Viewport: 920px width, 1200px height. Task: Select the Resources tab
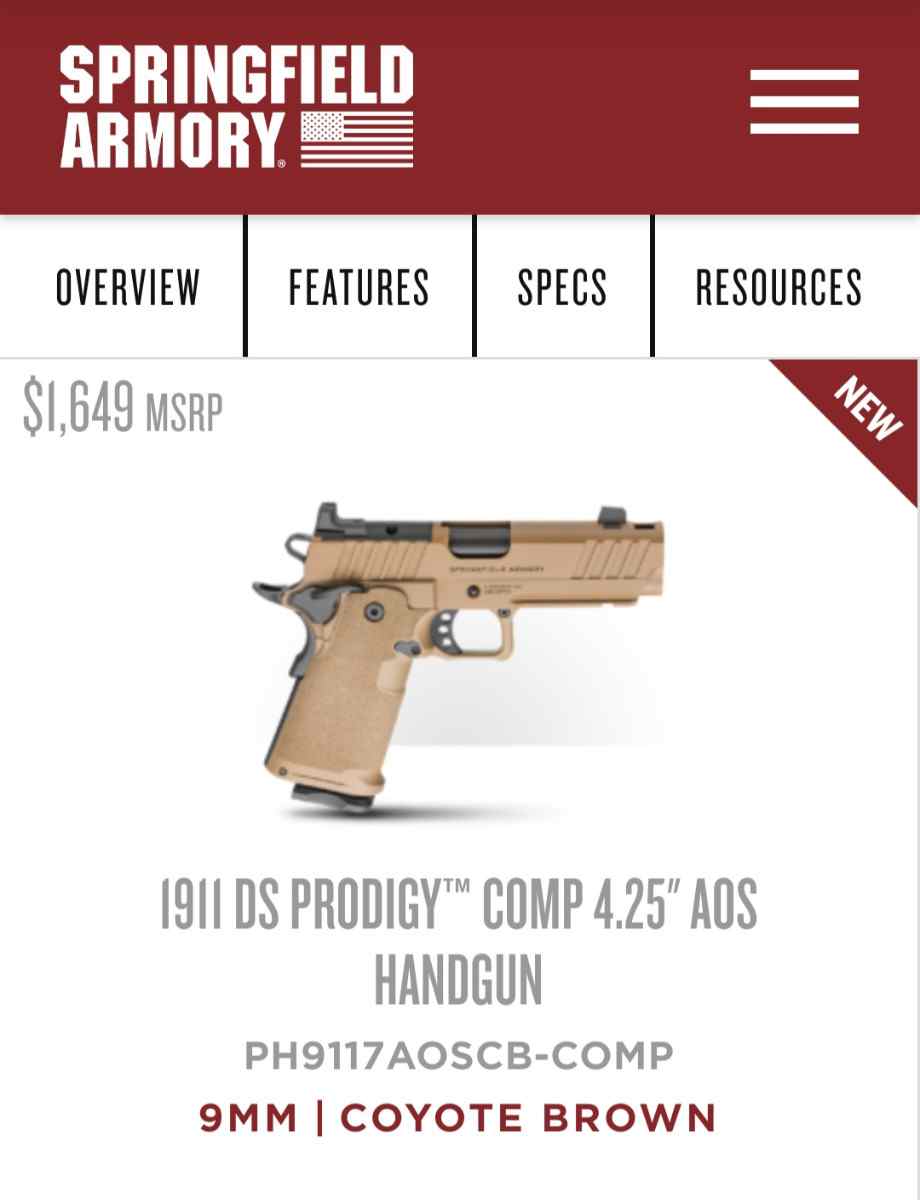[779, 288]
